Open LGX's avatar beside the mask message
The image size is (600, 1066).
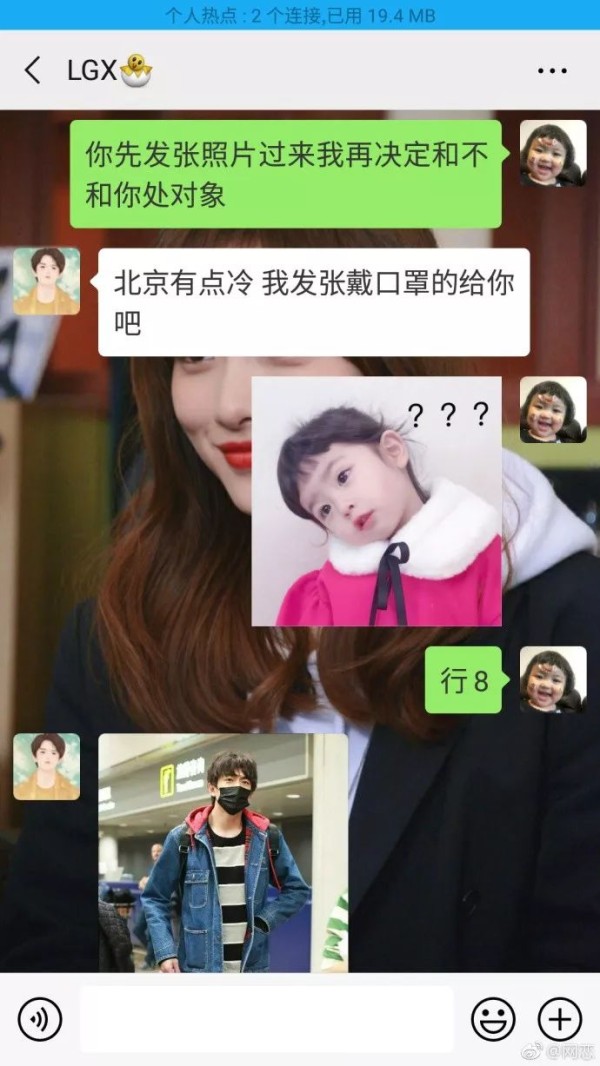[x=46, y=281]
